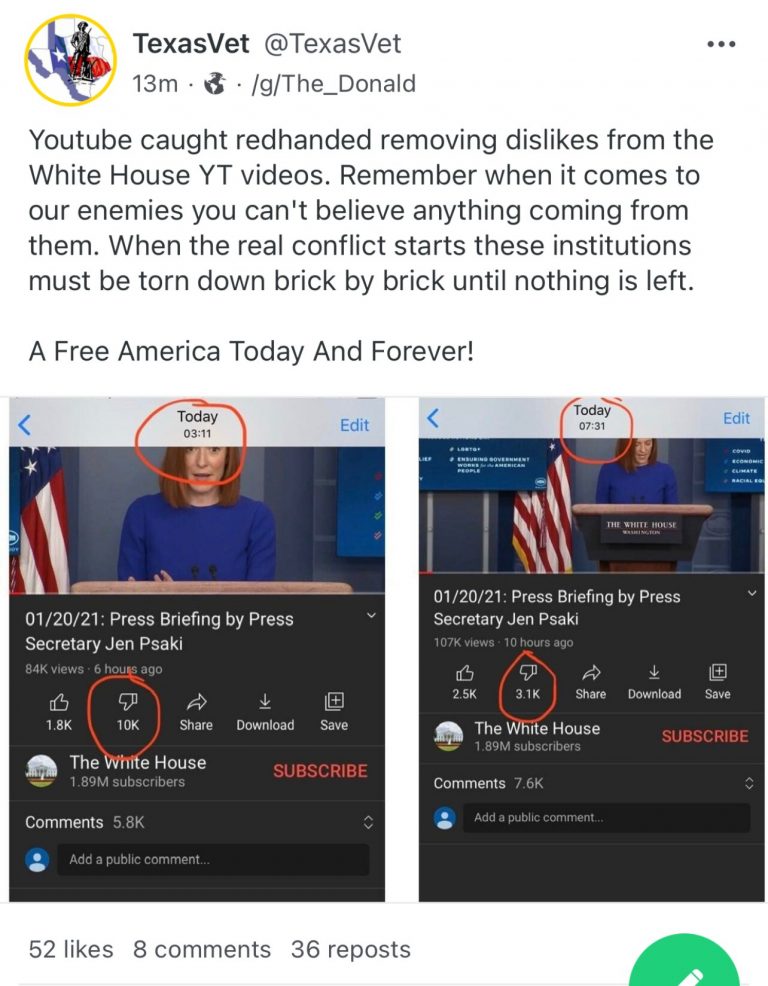Open the left attached screenshot image
The image size is (768, 986).
pos(197,650)
